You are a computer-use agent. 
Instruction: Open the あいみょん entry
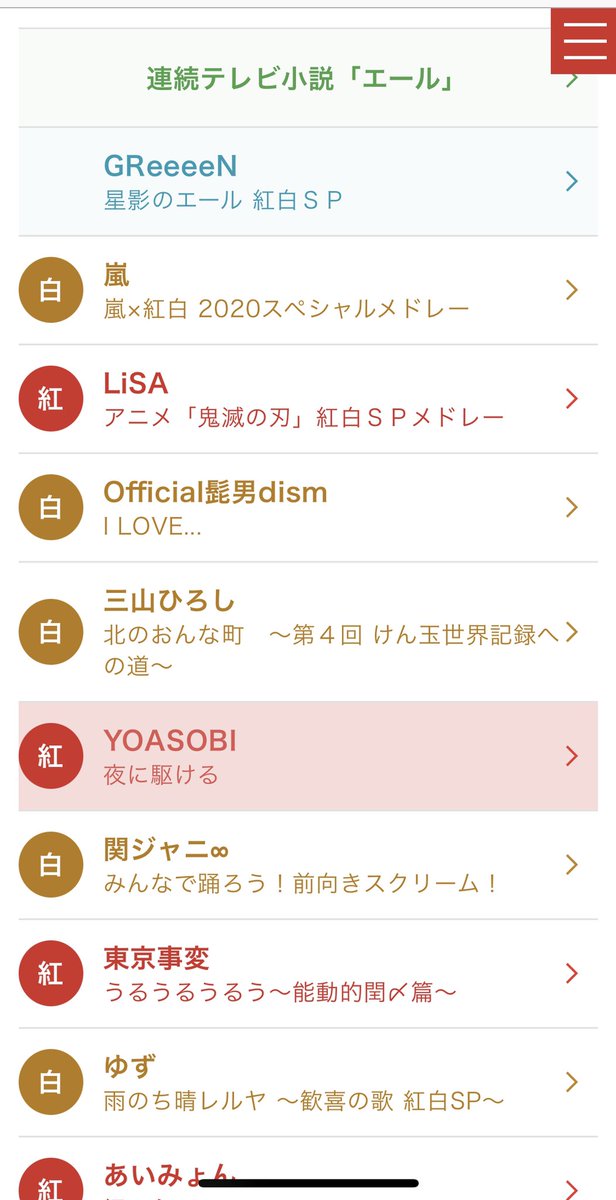tap(308, 1169)
